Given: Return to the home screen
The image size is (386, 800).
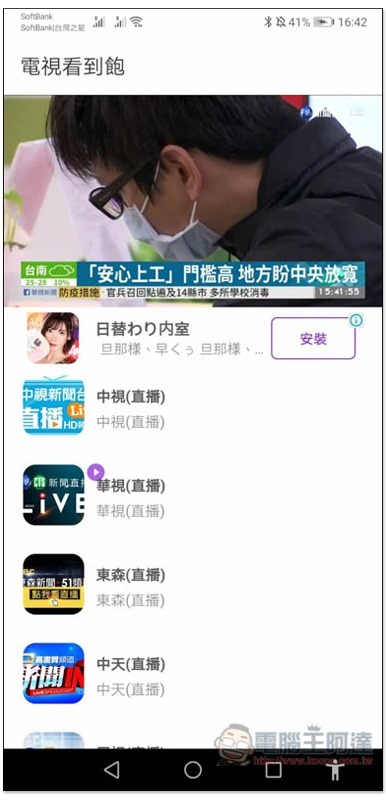Looking at the screenshot, I should 193,770.
